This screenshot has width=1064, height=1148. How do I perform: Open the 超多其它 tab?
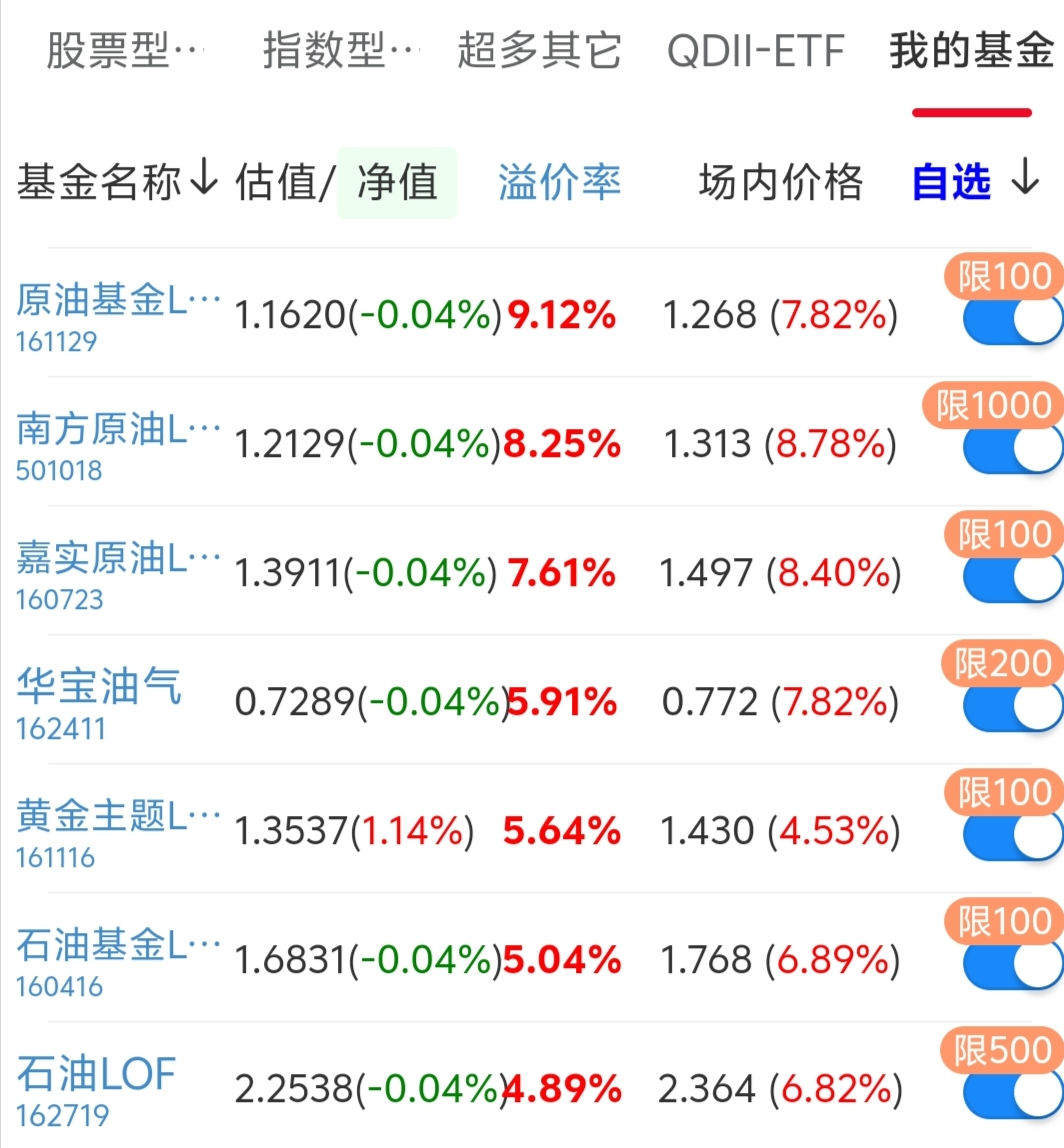click(x=540, y=50)
